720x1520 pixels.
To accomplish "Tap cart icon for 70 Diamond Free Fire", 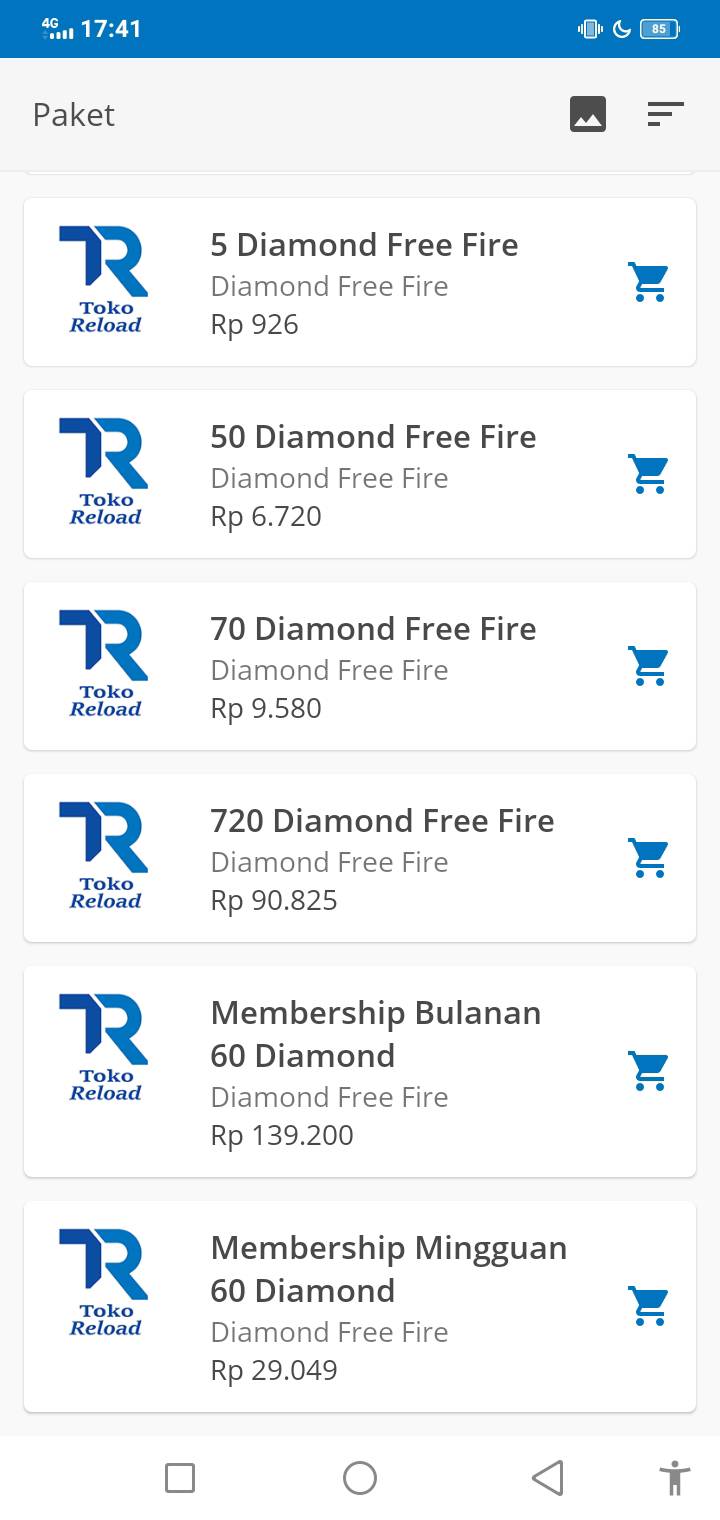I will click(648, 666).
